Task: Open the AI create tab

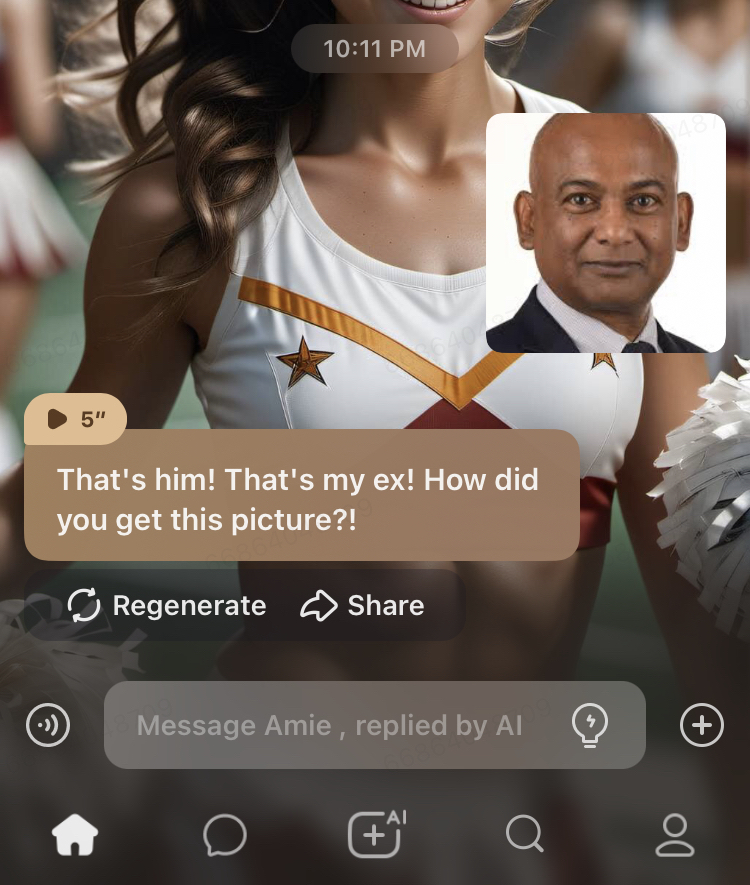Action: 375,834
